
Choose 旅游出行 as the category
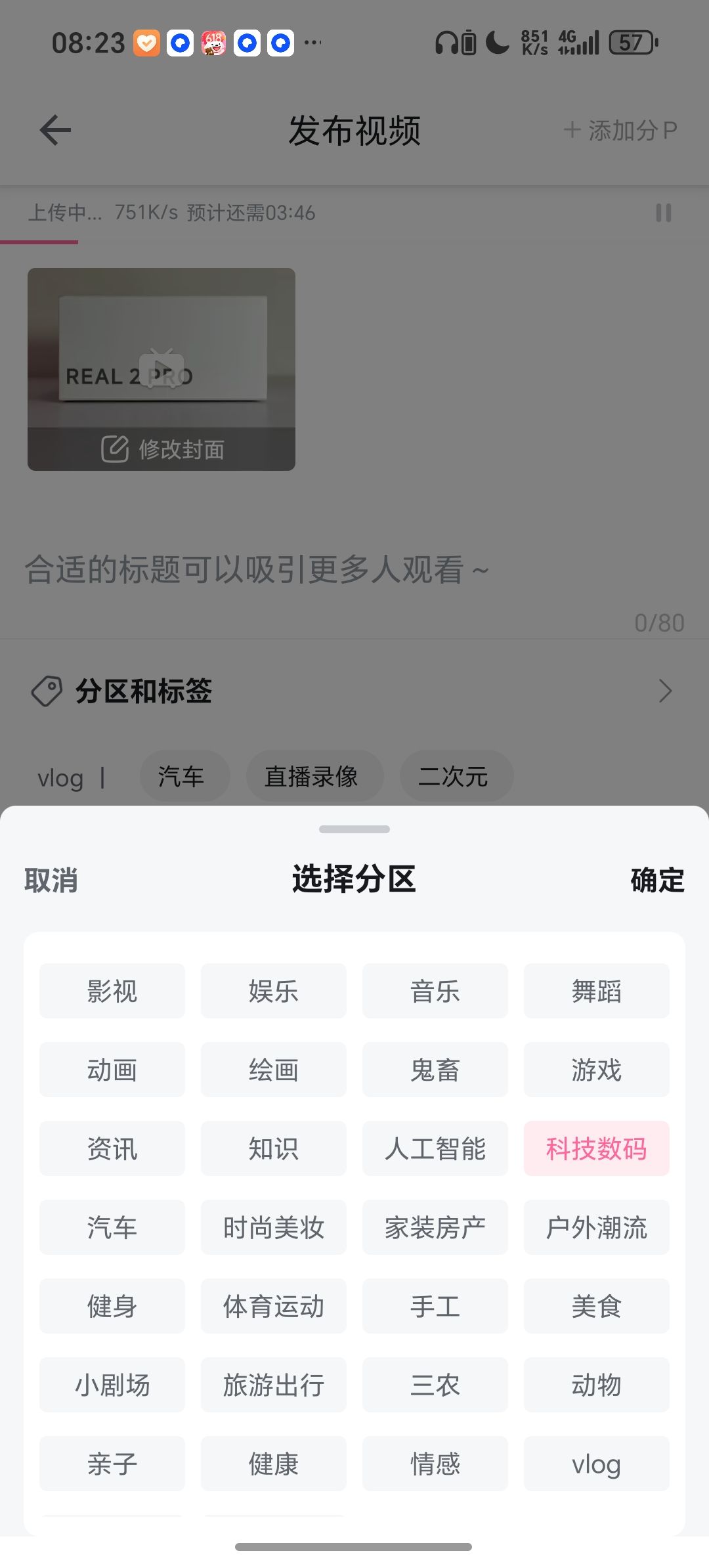coord(273,1385)
